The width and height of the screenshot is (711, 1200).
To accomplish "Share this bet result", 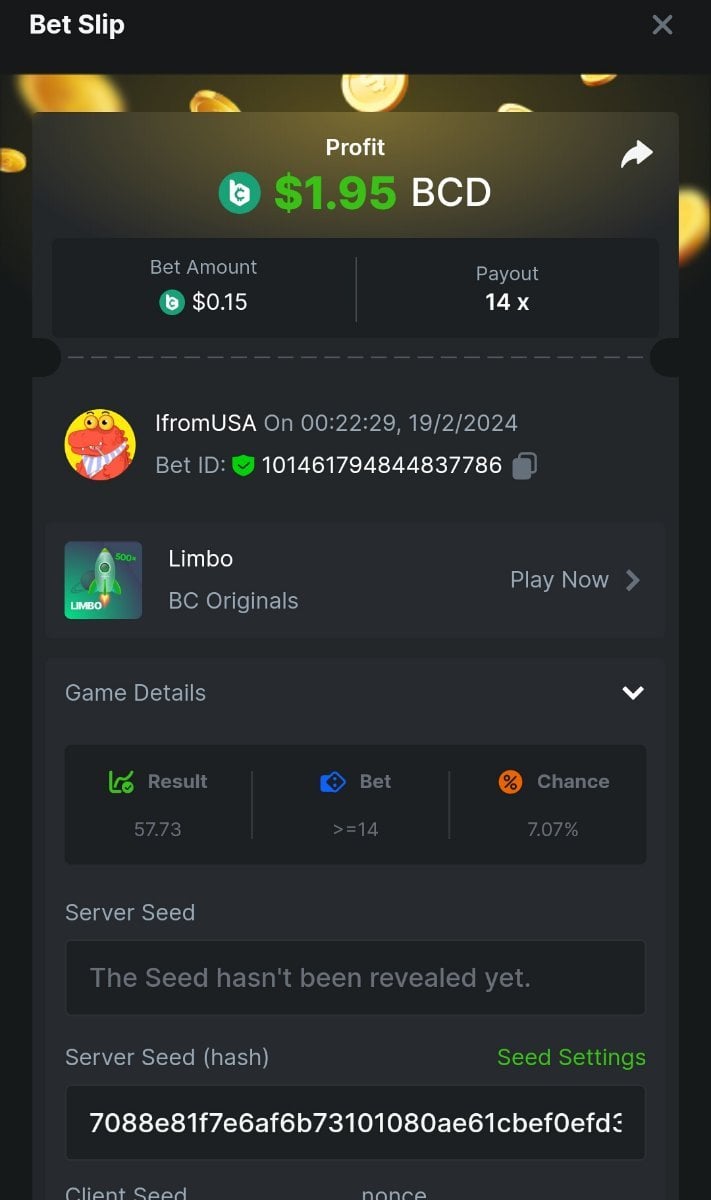I will [x=636, y=154].
